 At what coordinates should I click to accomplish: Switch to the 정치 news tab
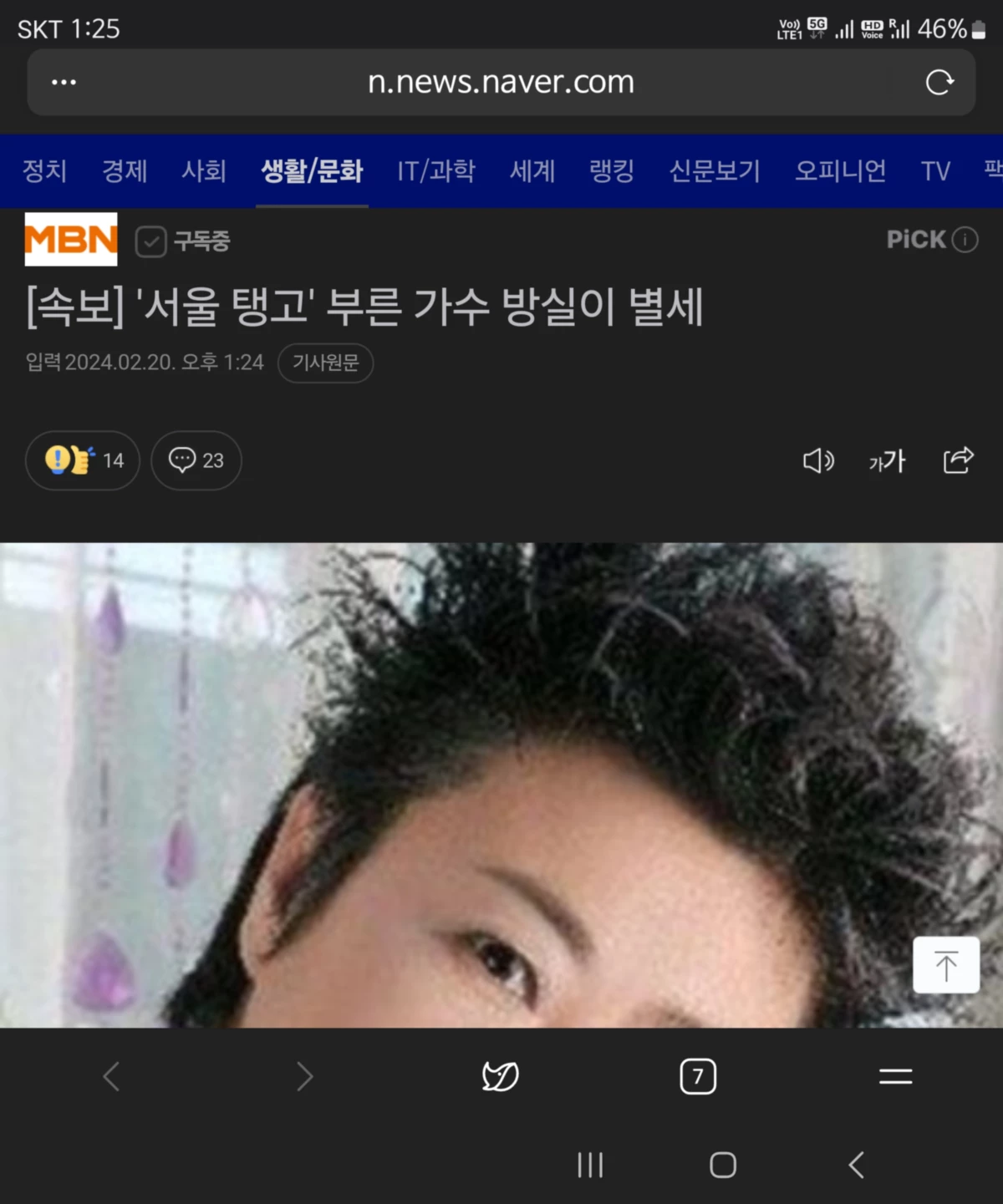tap(44, 171)
